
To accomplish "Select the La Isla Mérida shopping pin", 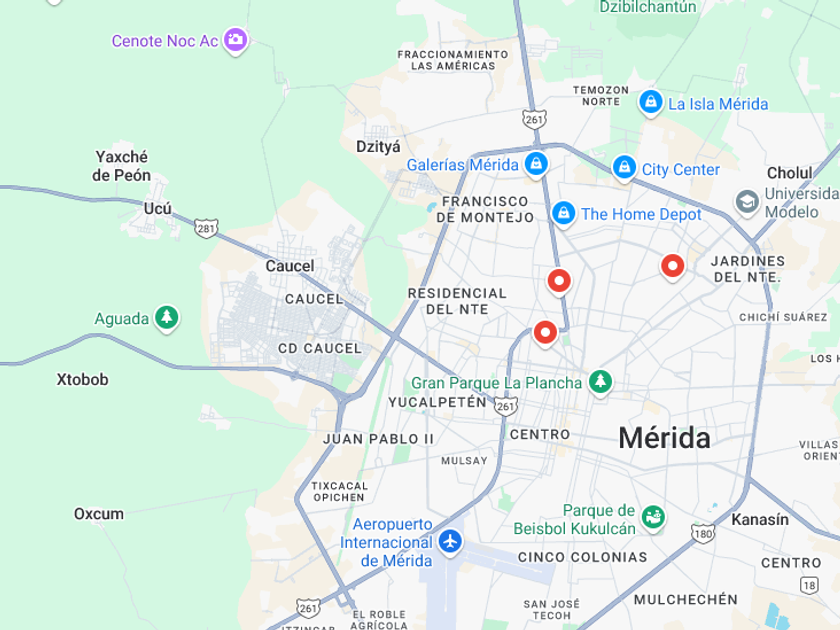I will pos(650,102).
